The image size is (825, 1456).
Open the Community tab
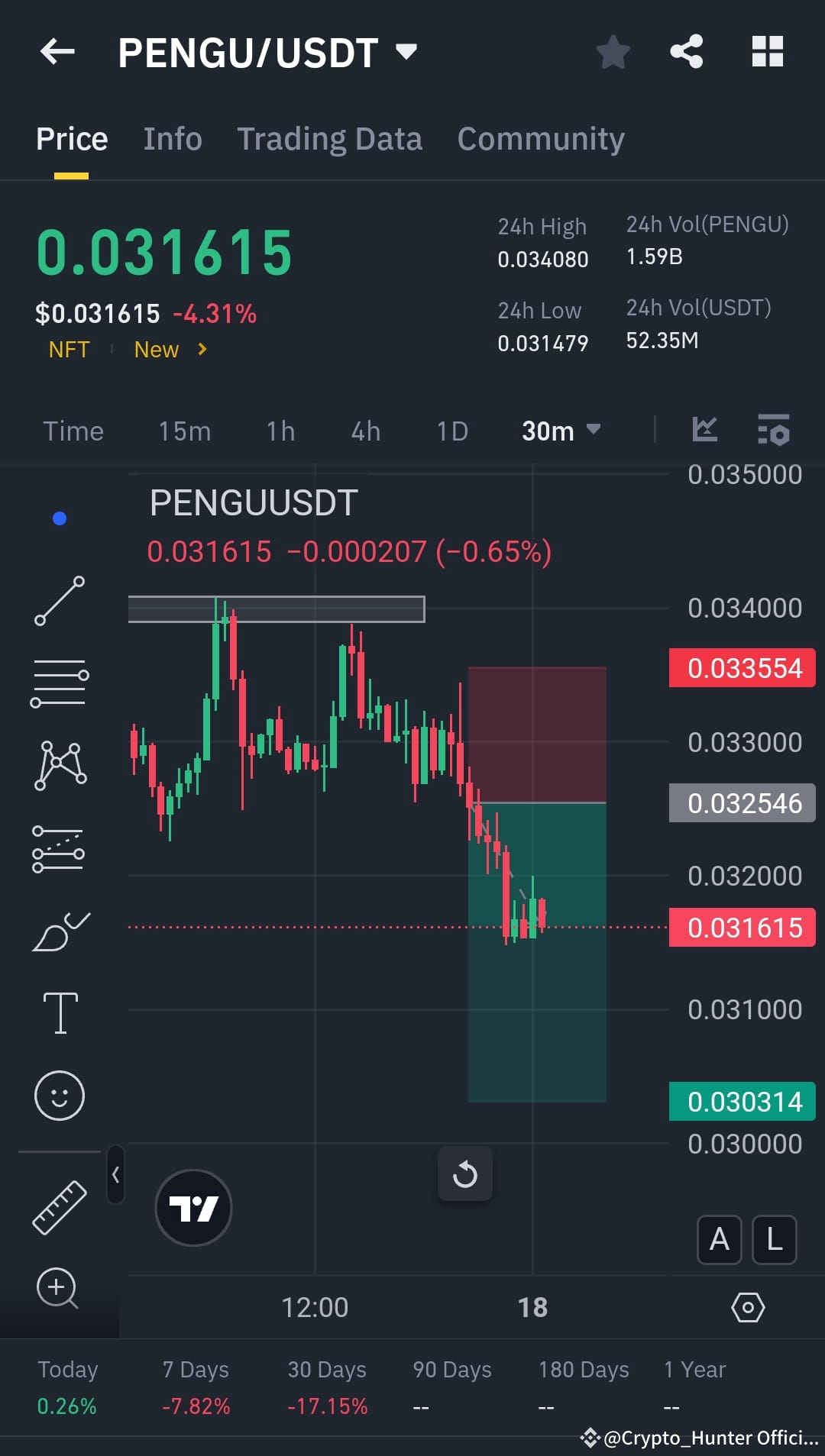(x=540, y=138)
